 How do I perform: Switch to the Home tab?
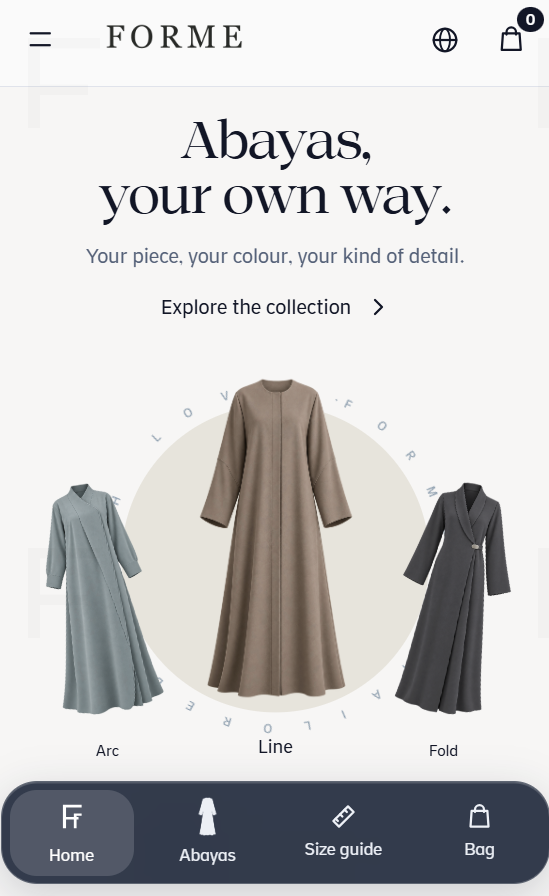[x=72, y=833]
